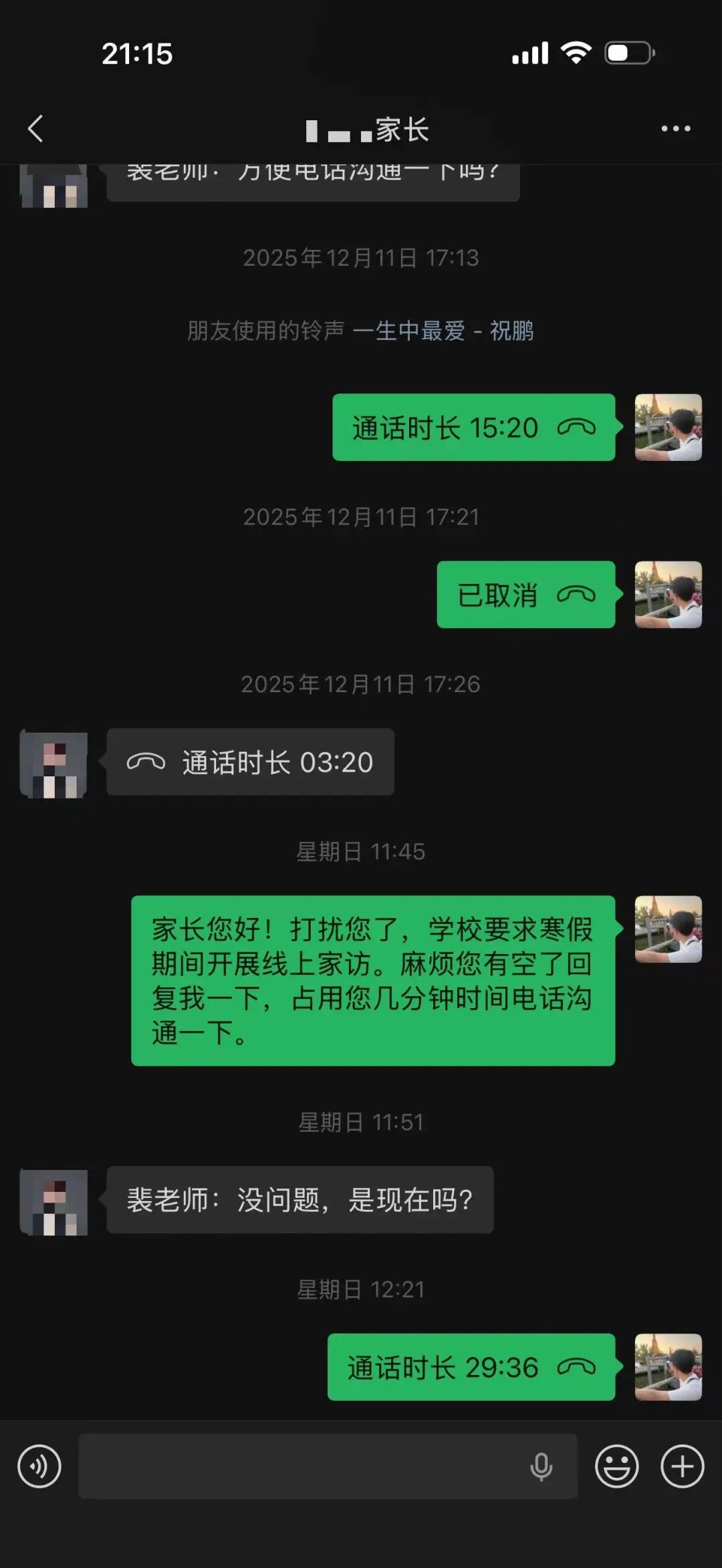722x1568 pixels.
Task: Open my avatar beside the 家访 message
Action: [668, 929]
